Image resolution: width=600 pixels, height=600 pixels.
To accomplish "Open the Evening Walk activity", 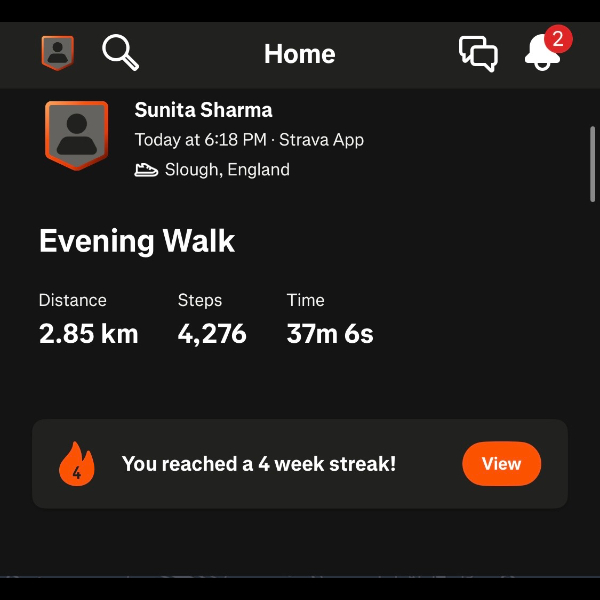I will (137, 241).
